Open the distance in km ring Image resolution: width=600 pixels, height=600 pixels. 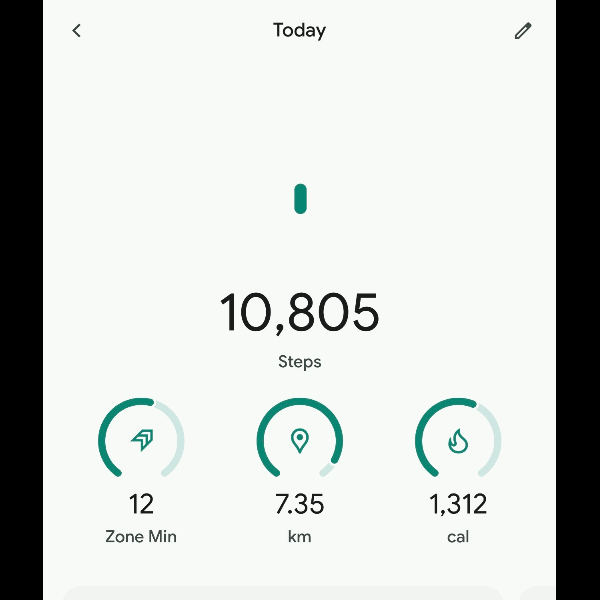(299, 441)
